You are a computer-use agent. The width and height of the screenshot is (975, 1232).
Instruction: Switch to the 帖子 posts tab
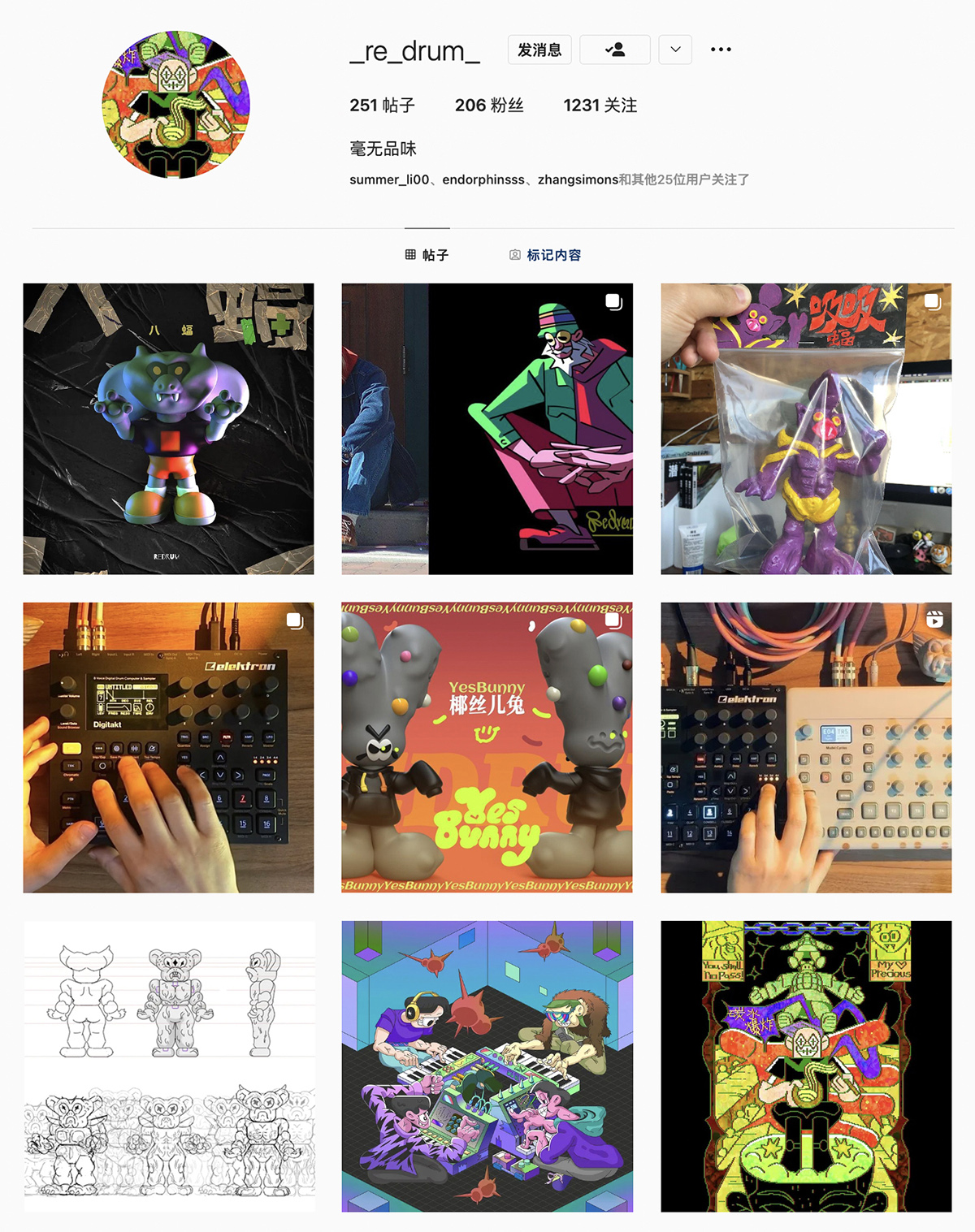point(427,255)
